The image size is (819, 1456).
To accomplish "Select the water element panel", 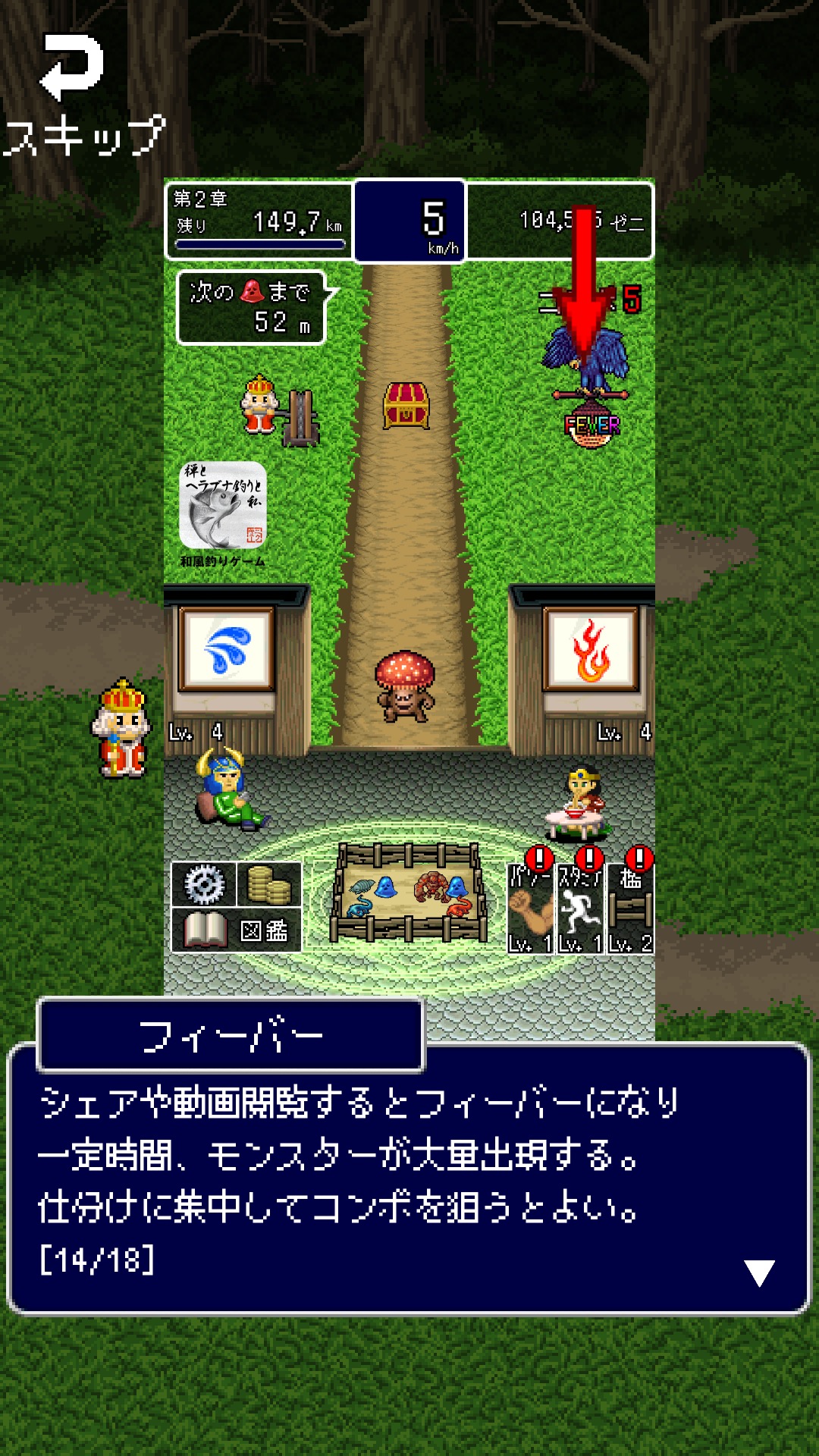I will coord(226,650).
